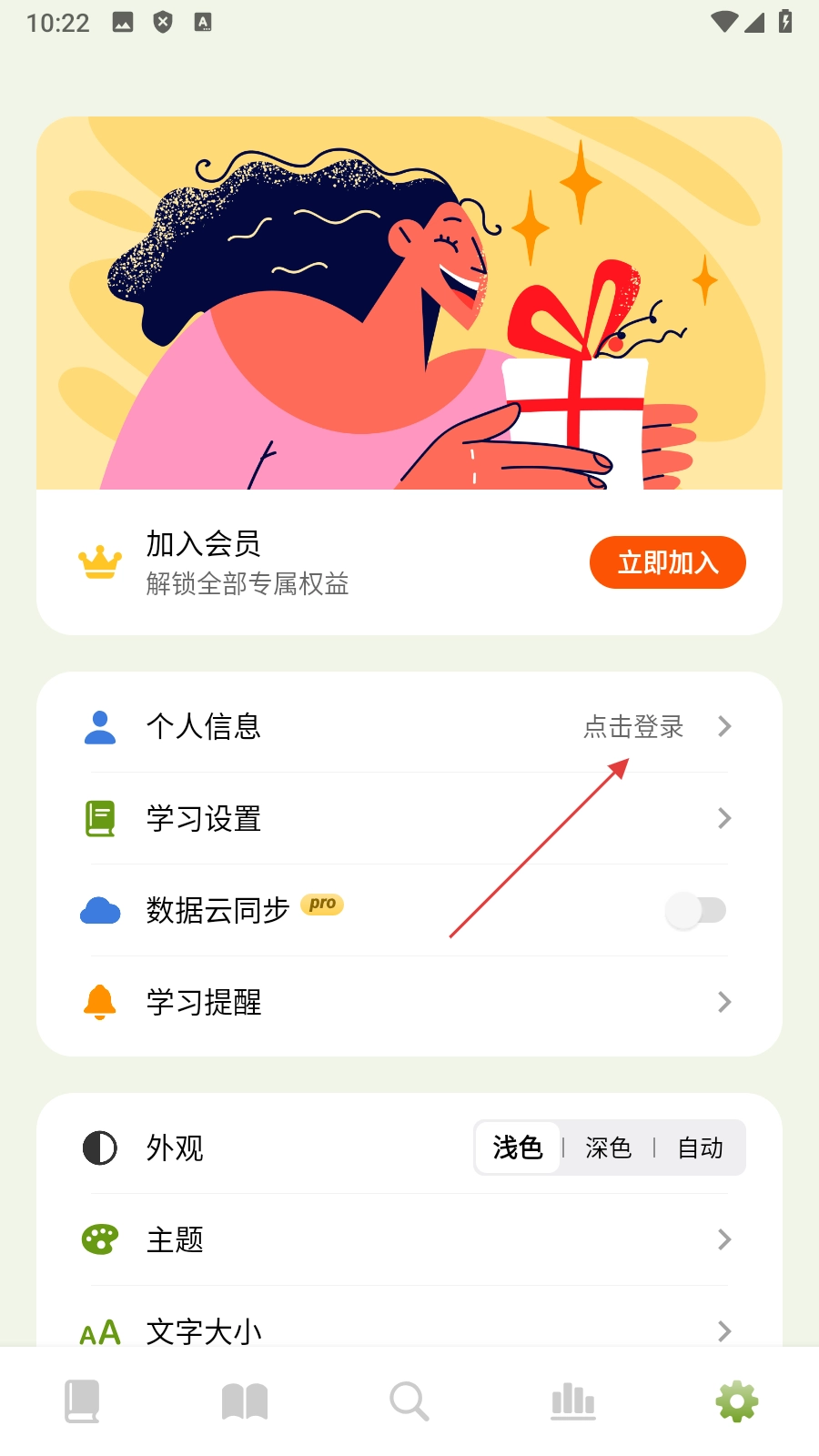Screen dimensions: 819x1456
Task: Open the search tab in bottom bar
Action: (409, 1401)
